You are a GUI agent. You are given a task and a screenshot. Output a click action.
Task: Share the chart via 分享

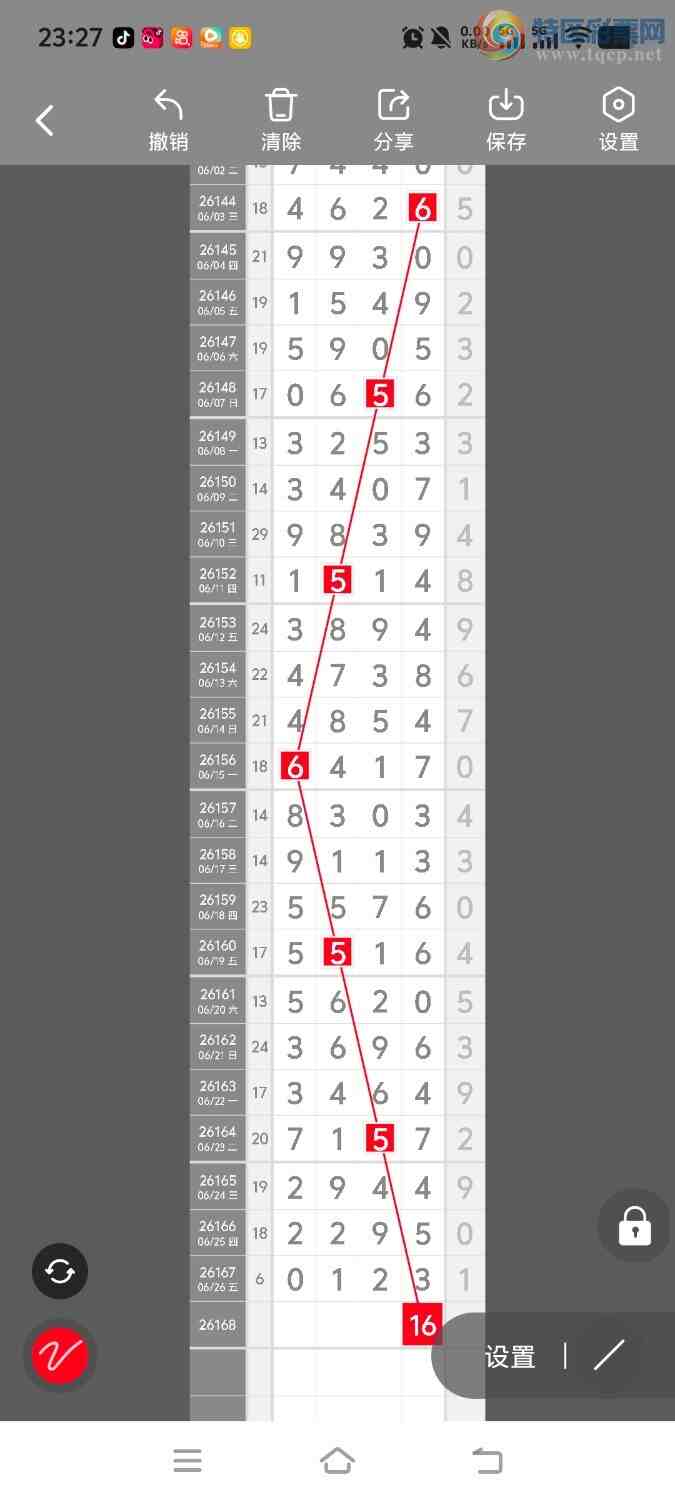coord(394,120)
